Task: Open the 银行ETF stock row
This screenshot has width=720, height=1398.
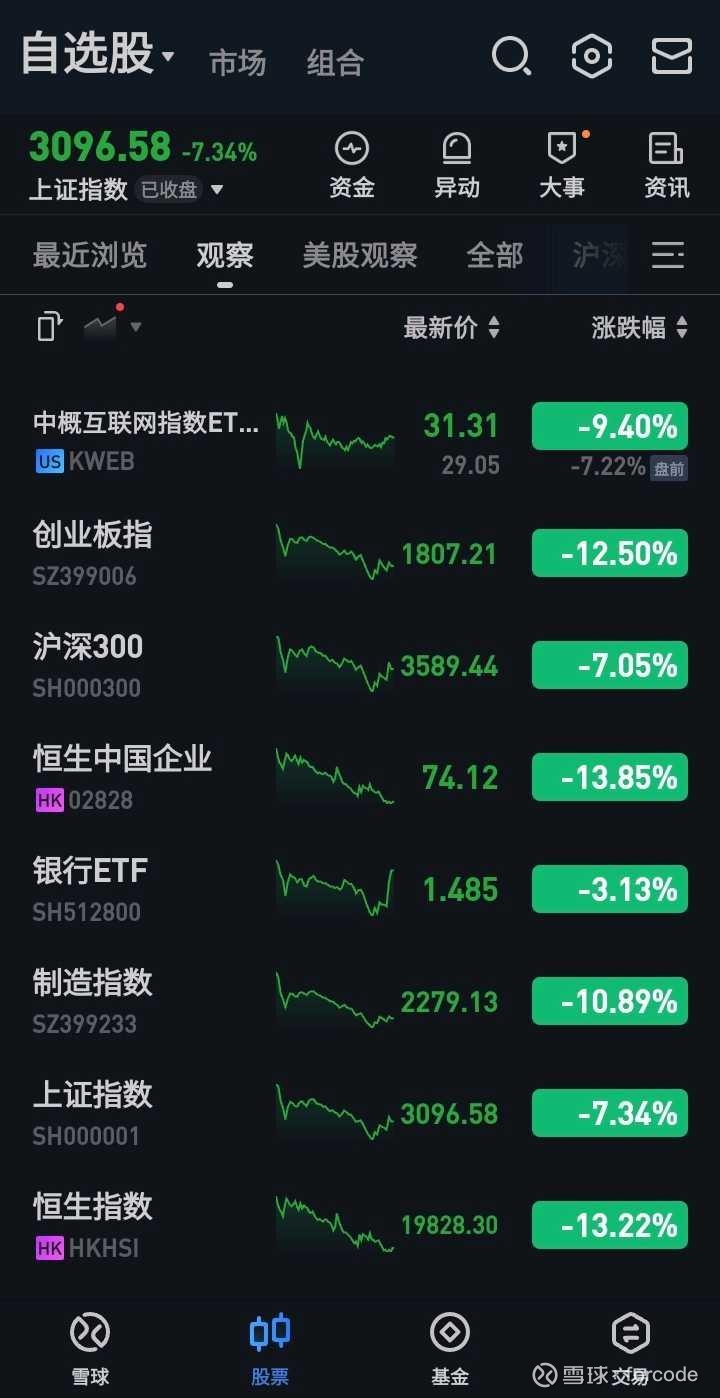Action: (360, 890)
